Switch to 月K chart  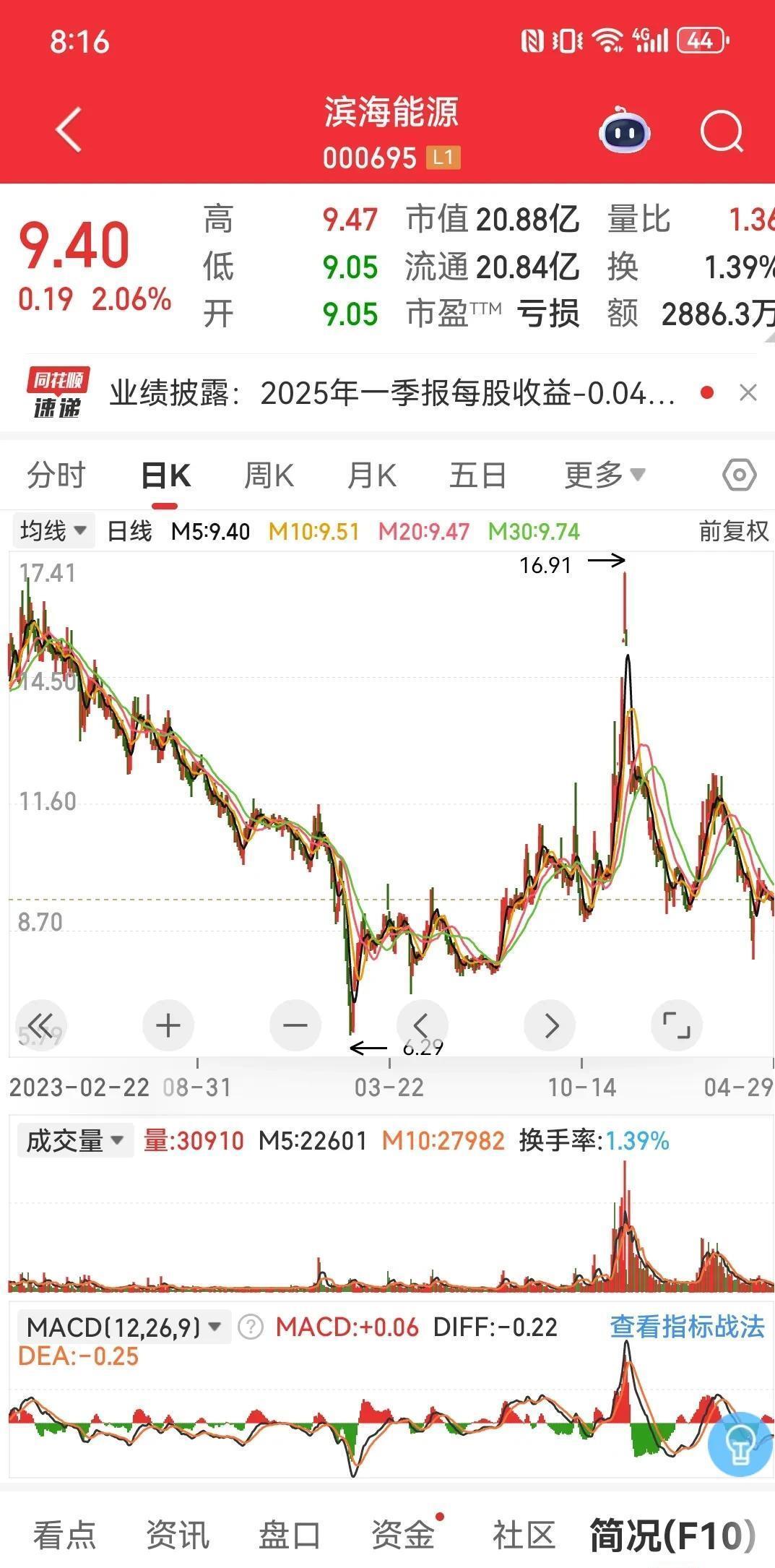point(371,475)
